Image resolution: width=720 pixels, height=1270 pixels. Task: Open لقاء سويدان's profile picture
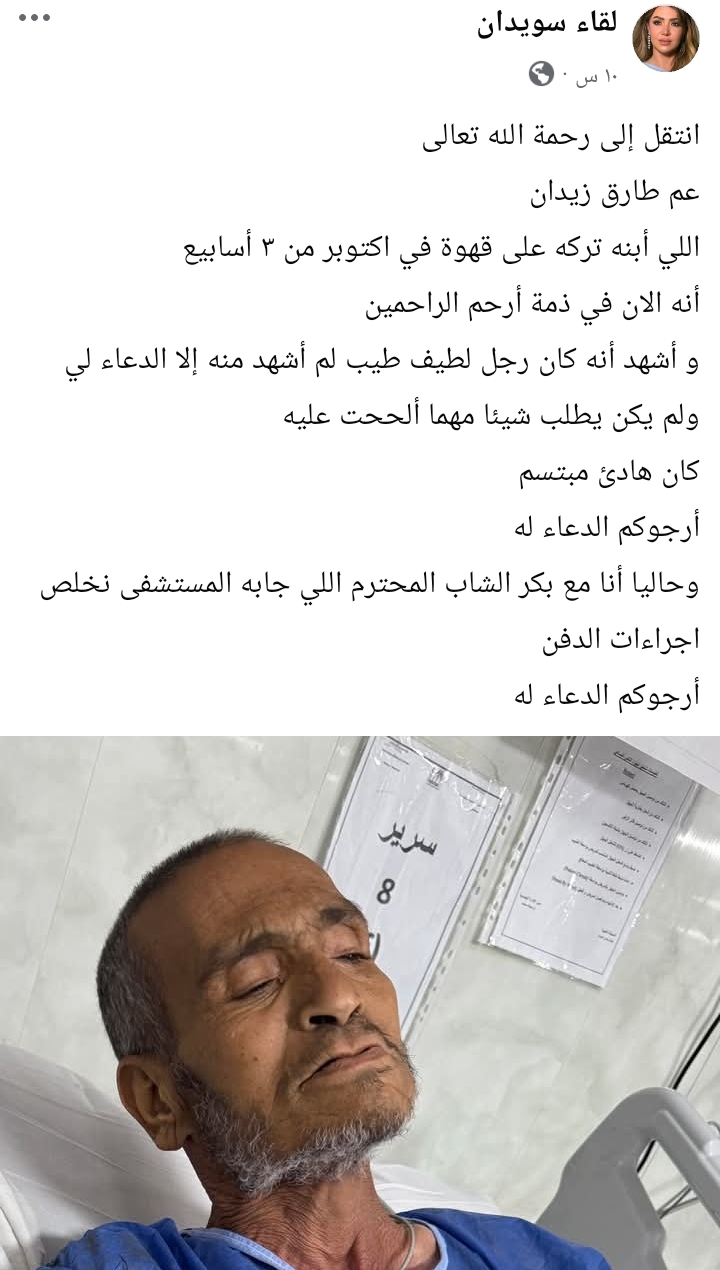pyautogui.click(x=665, y=39)
